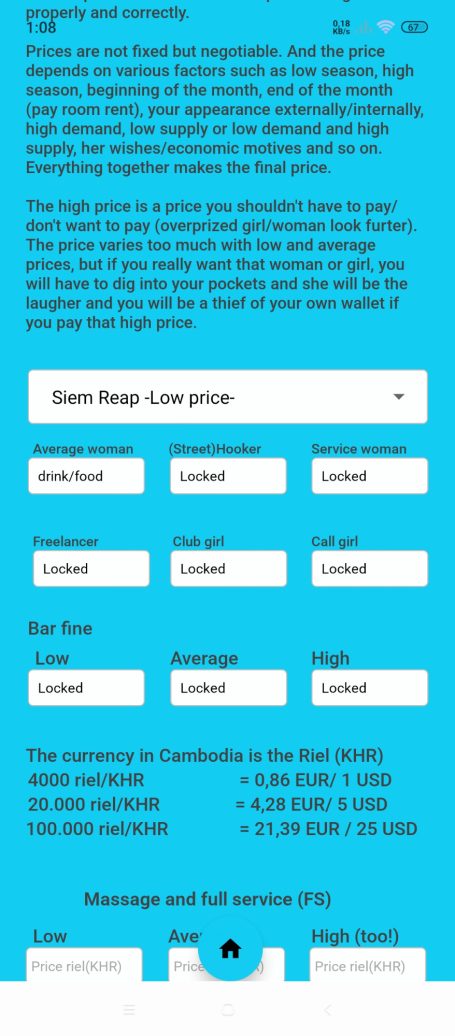Tap the Bar fine High field
The image size is (455, 1036).
369,688
